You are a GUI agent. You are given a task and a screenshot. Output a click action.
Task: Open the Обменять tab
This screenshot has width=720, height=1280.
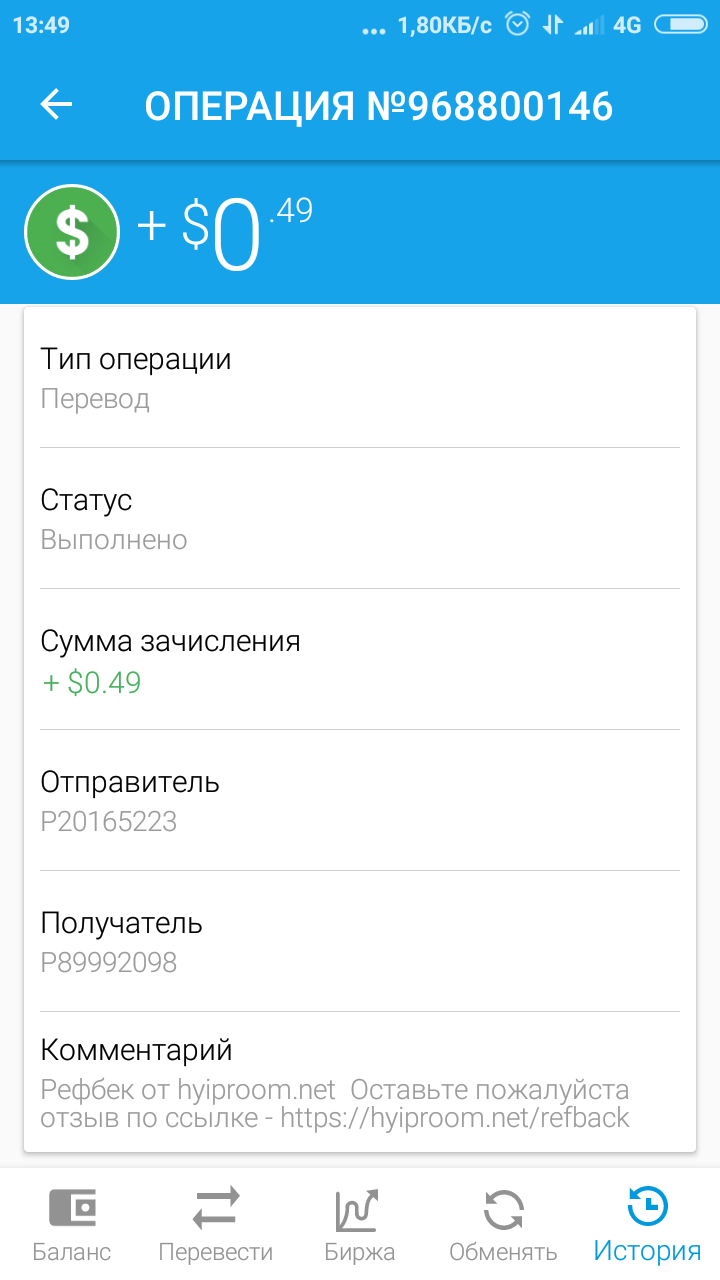tap(504, 1224)
